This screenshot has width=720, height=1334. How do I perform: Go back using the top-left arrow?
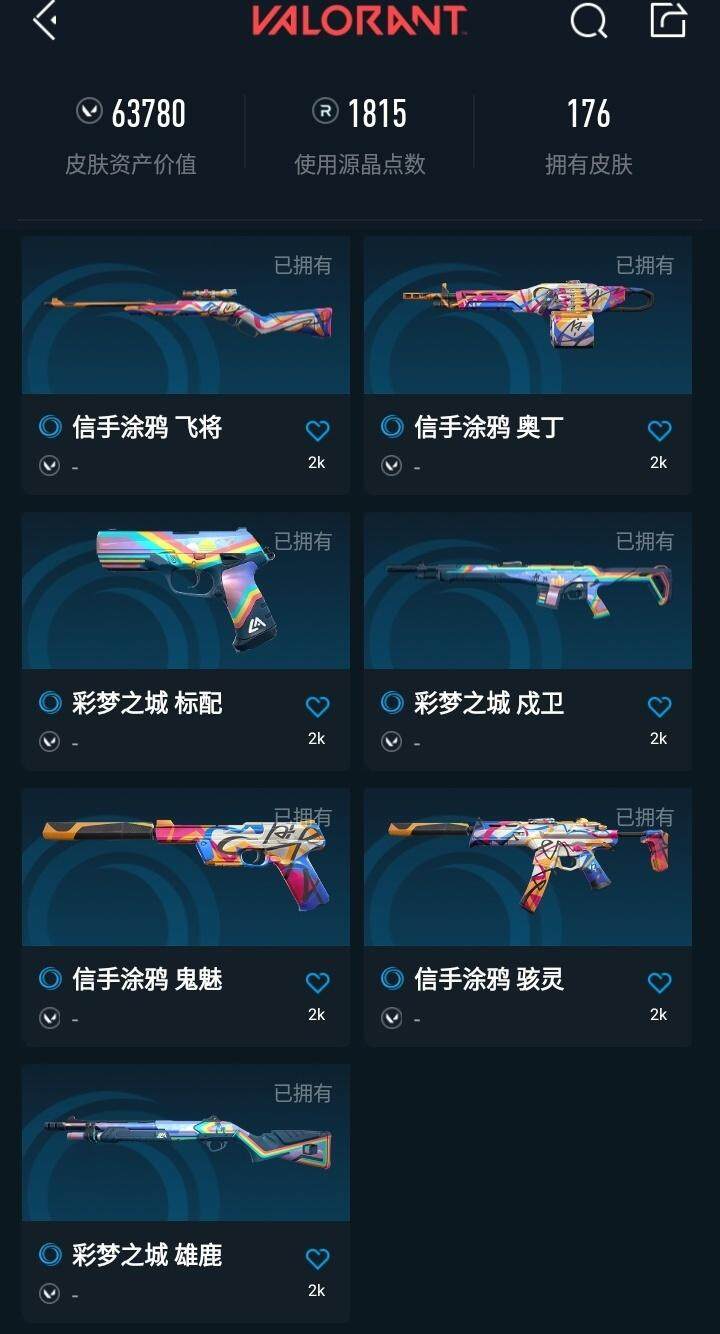click(x=45, y=21)
